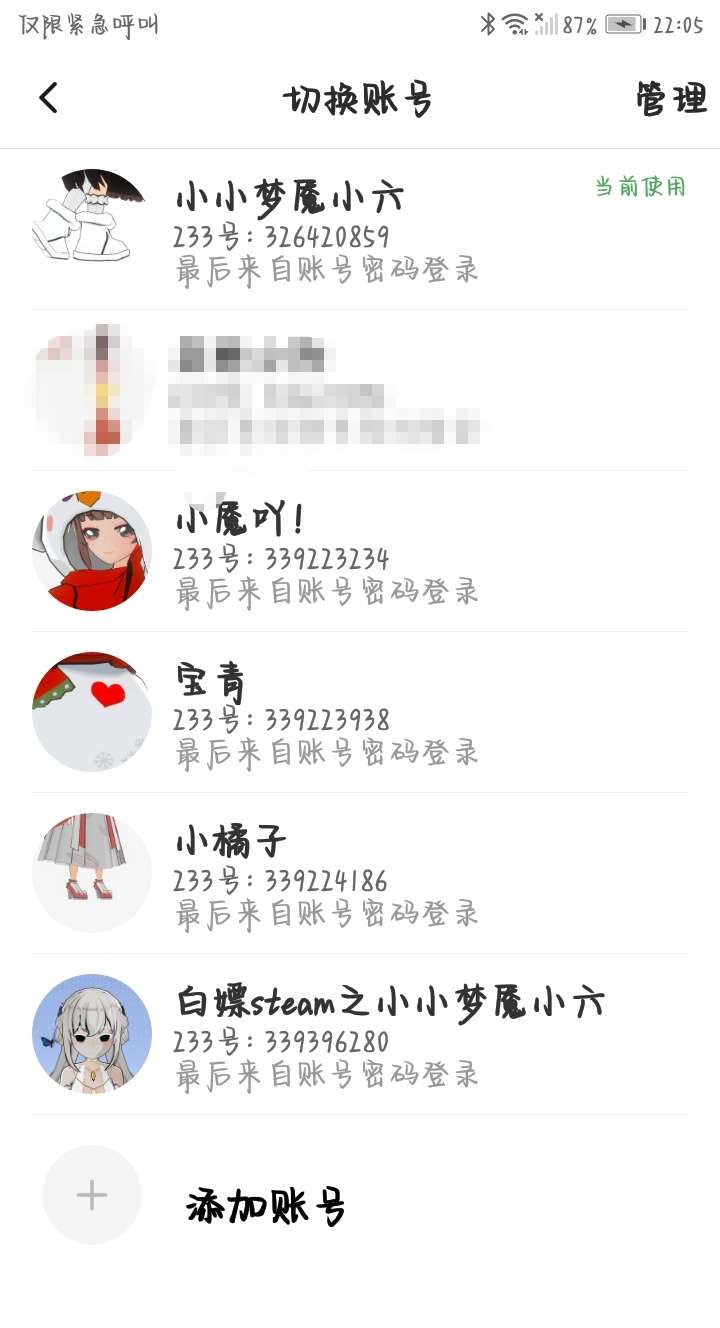This screenshot has height=1328, width=720.
Task: Switch to account 白嫖steam之小小梦魇小六
Action: click(360, 1034)
